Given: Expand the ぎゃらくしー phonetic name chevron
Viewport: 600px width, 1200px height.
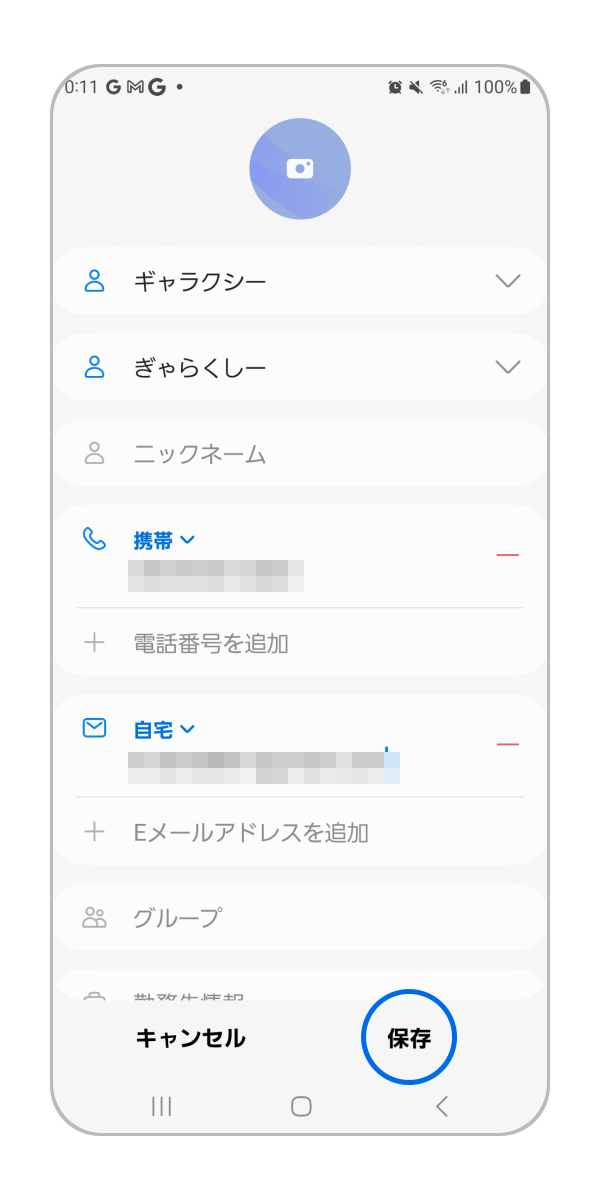Looking at the screenshot, I should [508, 367].
